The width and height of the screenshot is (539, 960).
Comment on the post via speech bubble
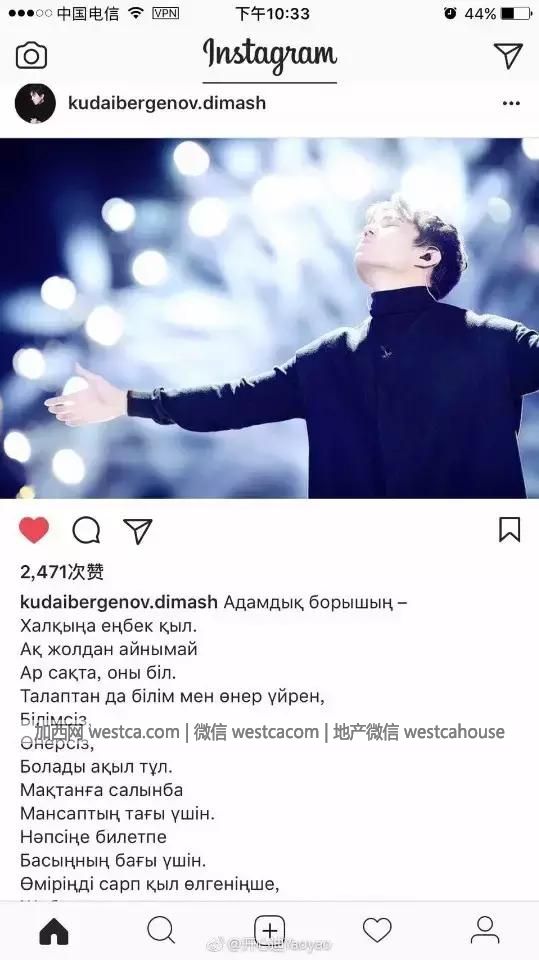pos(86,530)
